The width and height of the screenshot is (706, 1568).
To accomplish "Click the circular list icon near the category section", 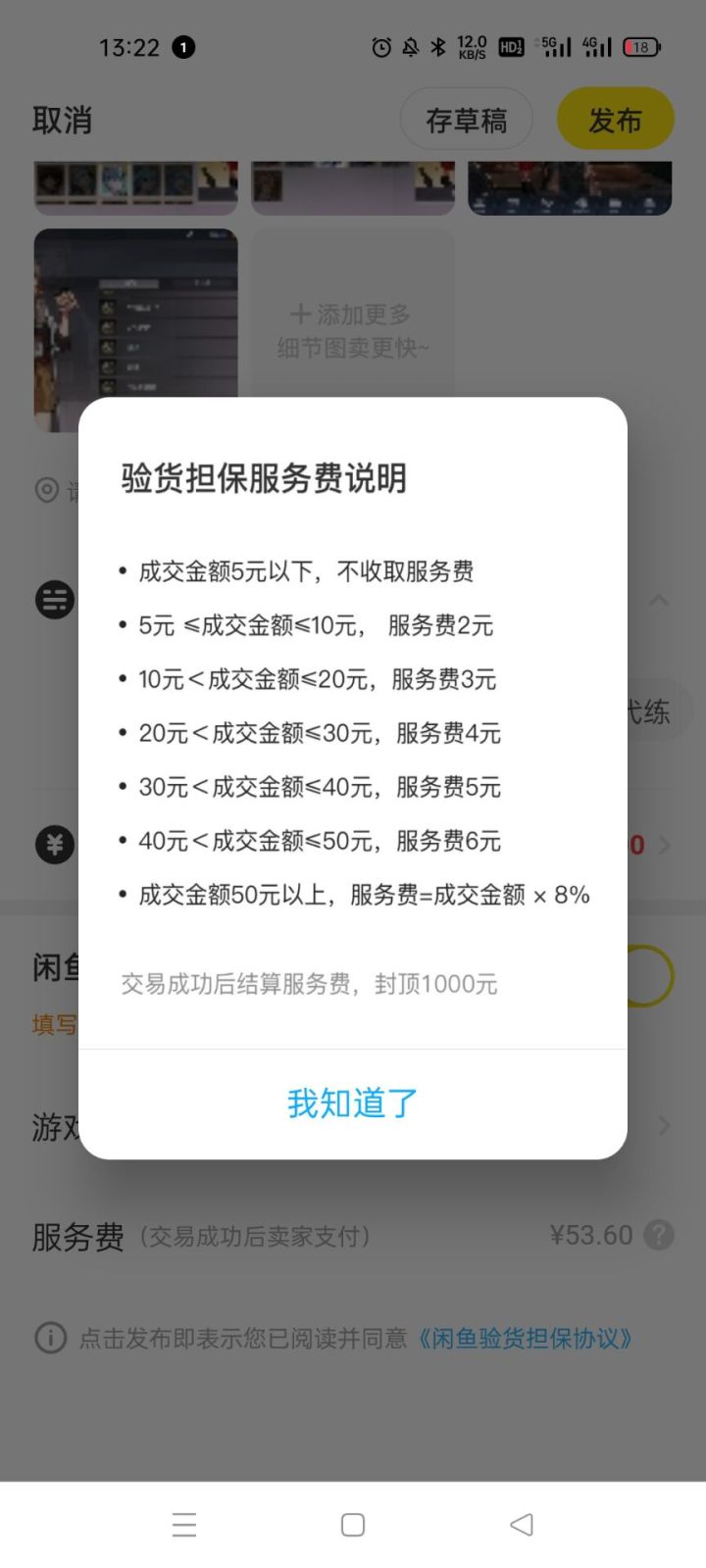I will (x=54, y=599).
